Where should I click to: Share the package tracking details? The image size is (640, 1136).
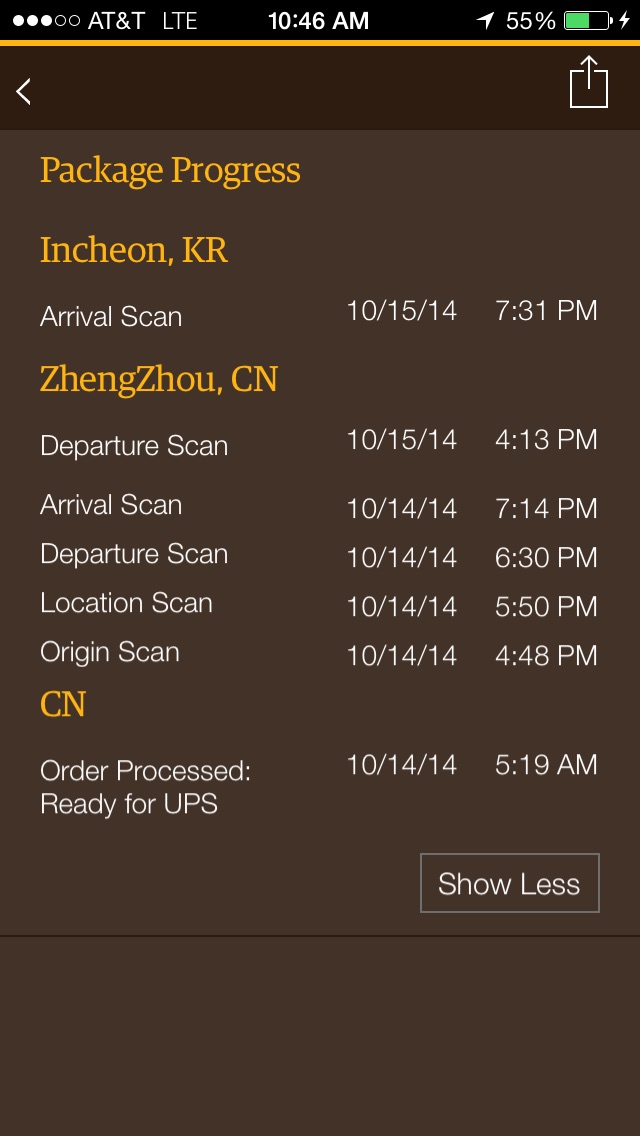click(x=589, y=82)
